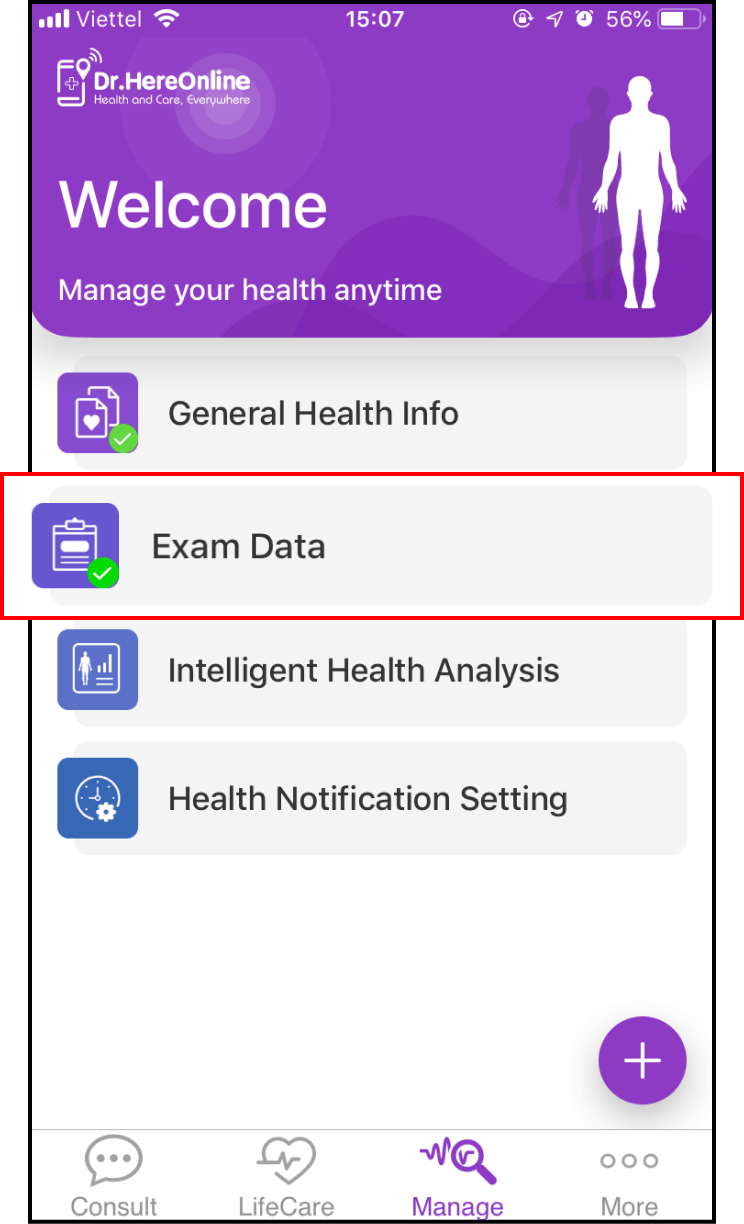Switch to the Consult tab
The width and height of the screenshot is (744, 1224).
tap(114, 1177)
